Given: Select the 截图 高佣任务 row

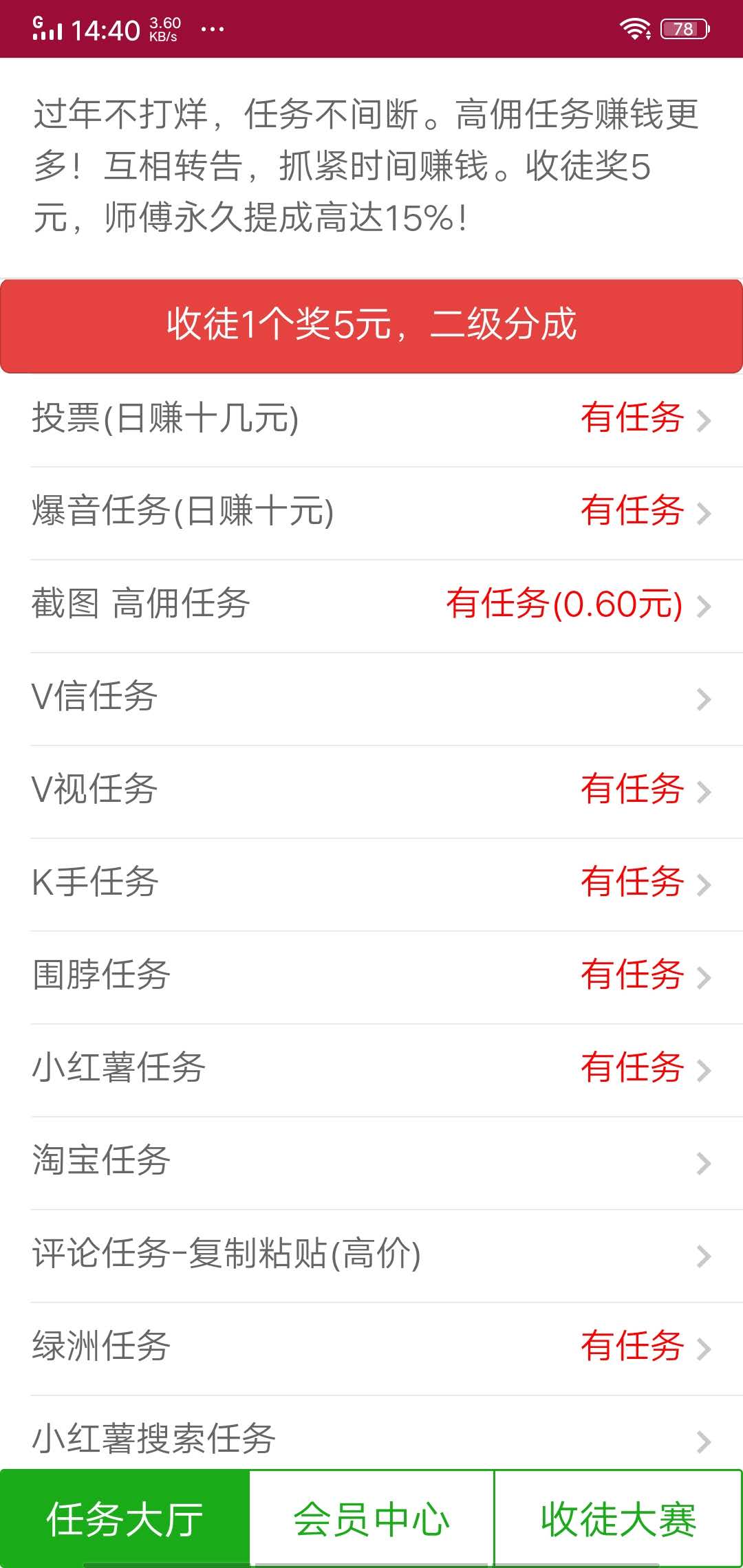Looking at the screenshot, I should (371, 605).
